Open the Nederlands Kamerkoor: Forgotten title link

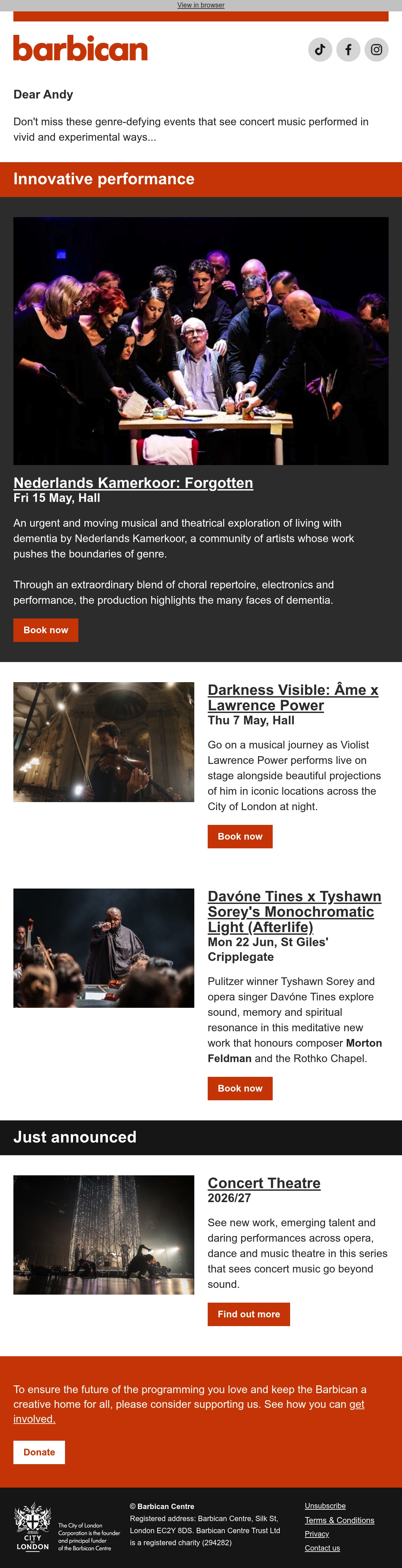[133, 483]
